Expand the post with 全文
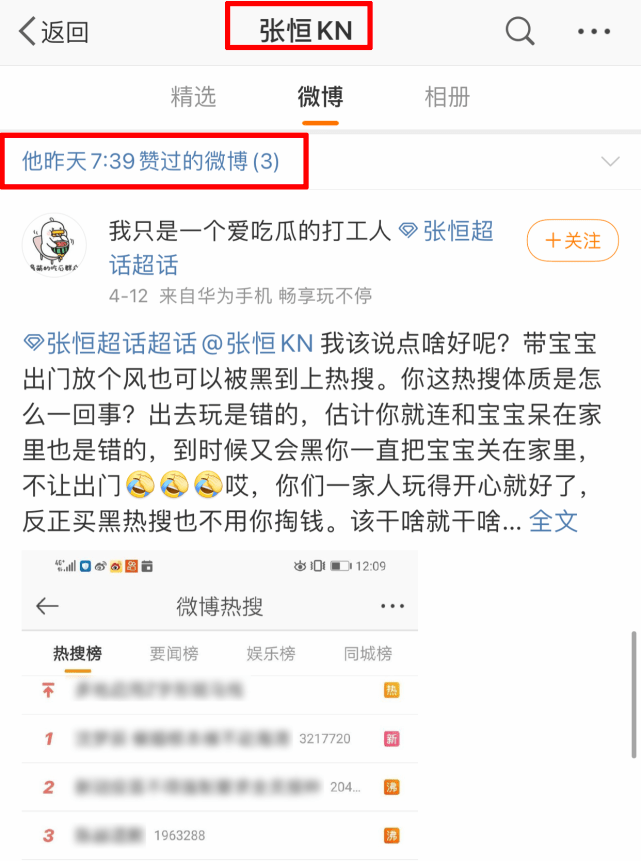Screen dimensions: 641x861 pos(553,521)
